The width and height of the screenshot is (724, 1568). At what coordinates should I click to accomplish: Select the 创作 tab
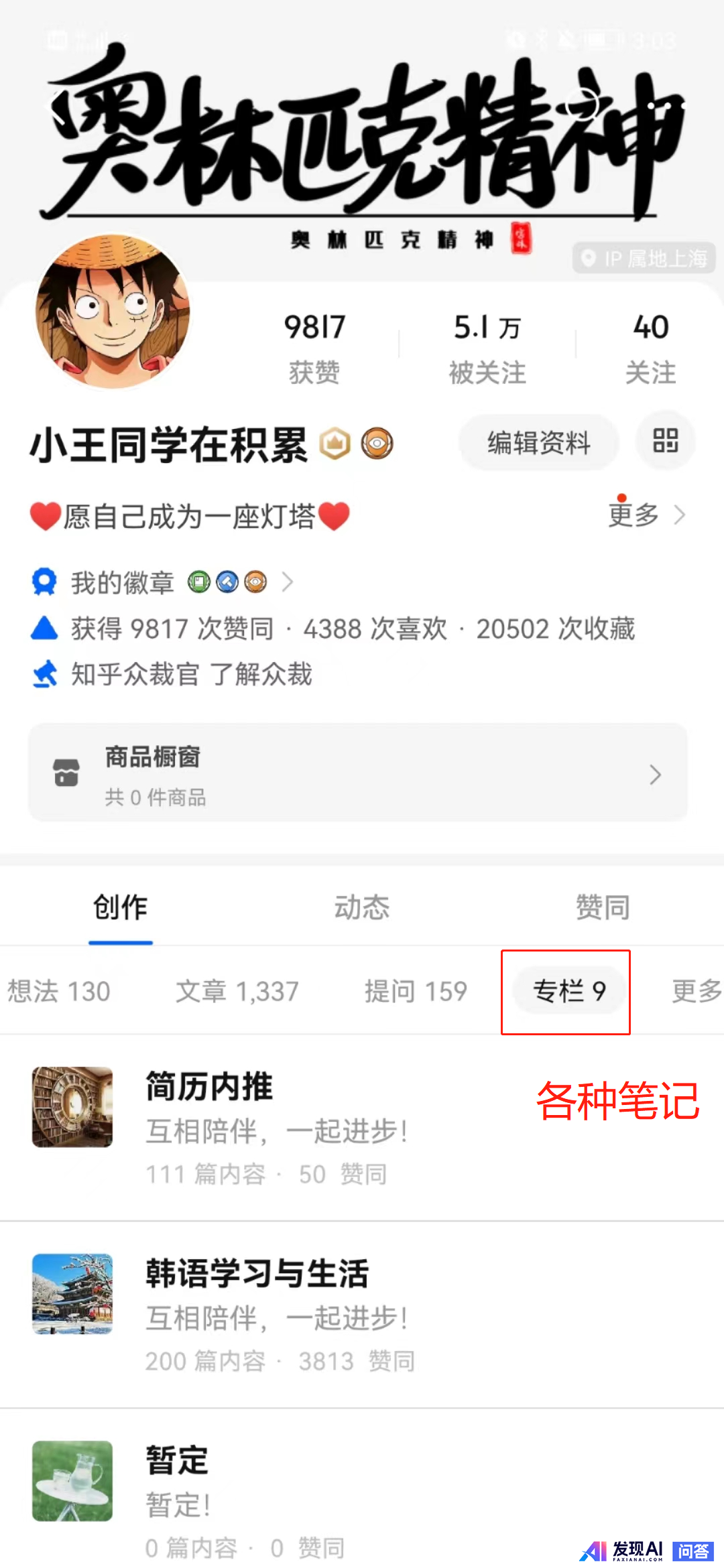121,907
